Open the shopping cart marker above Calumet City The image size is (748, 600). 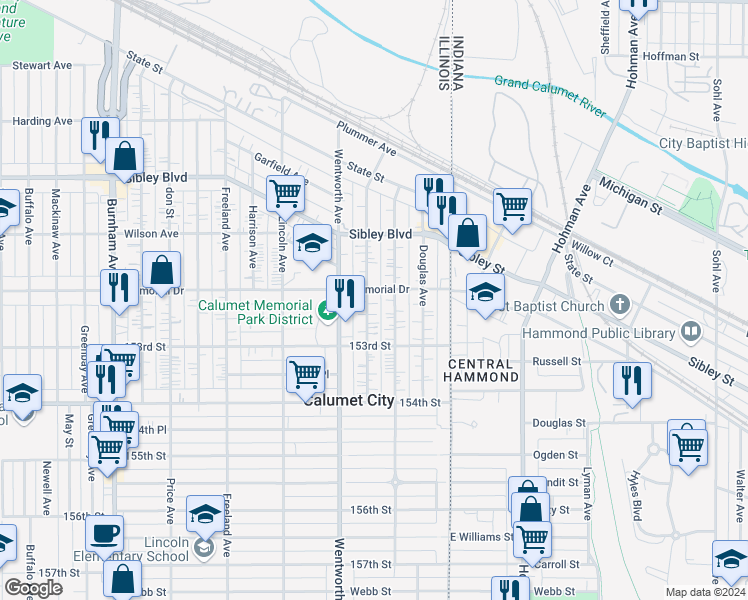pyautogui.click(x=306, y=374)
